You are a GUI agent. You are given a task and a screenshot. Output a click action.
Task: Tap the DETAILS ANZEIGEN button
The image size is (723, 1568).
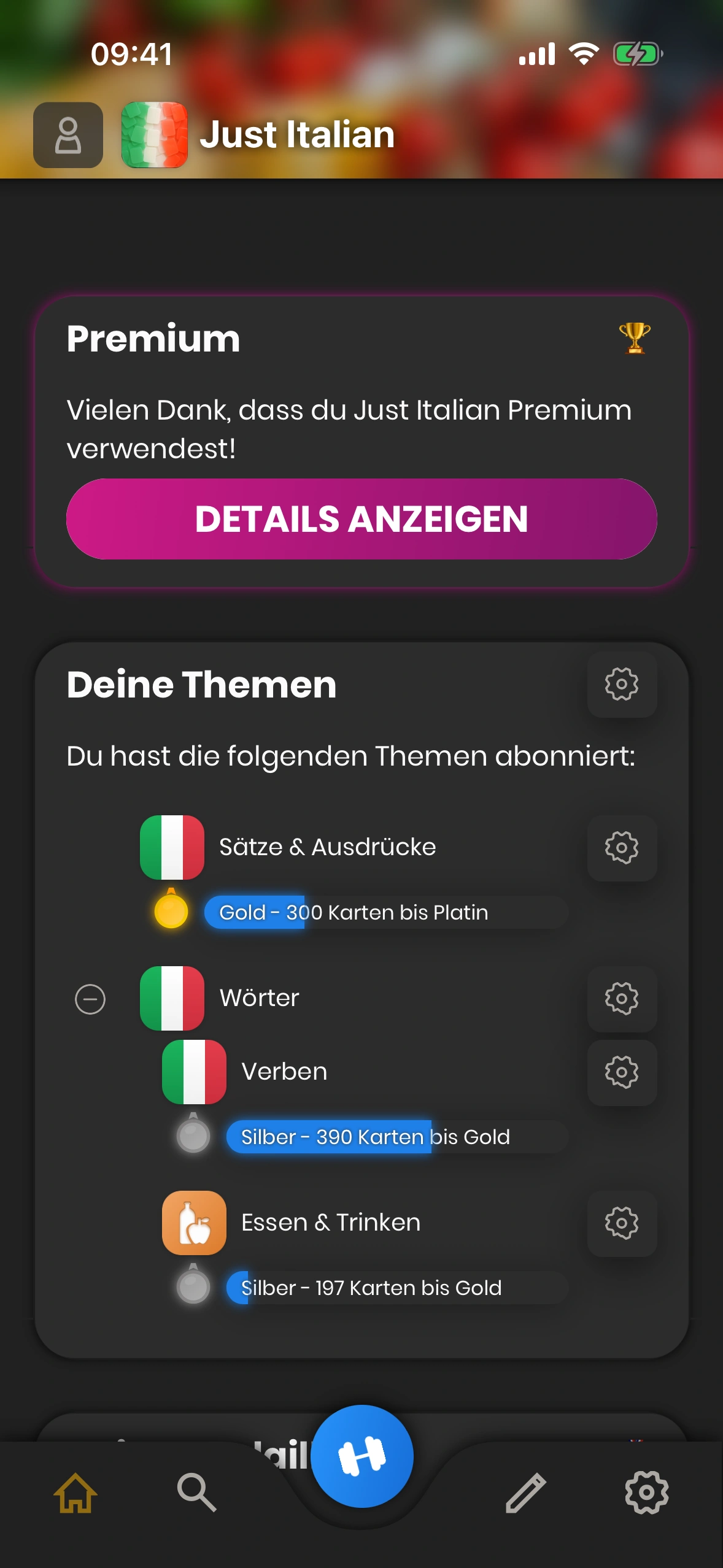point(361,519)
